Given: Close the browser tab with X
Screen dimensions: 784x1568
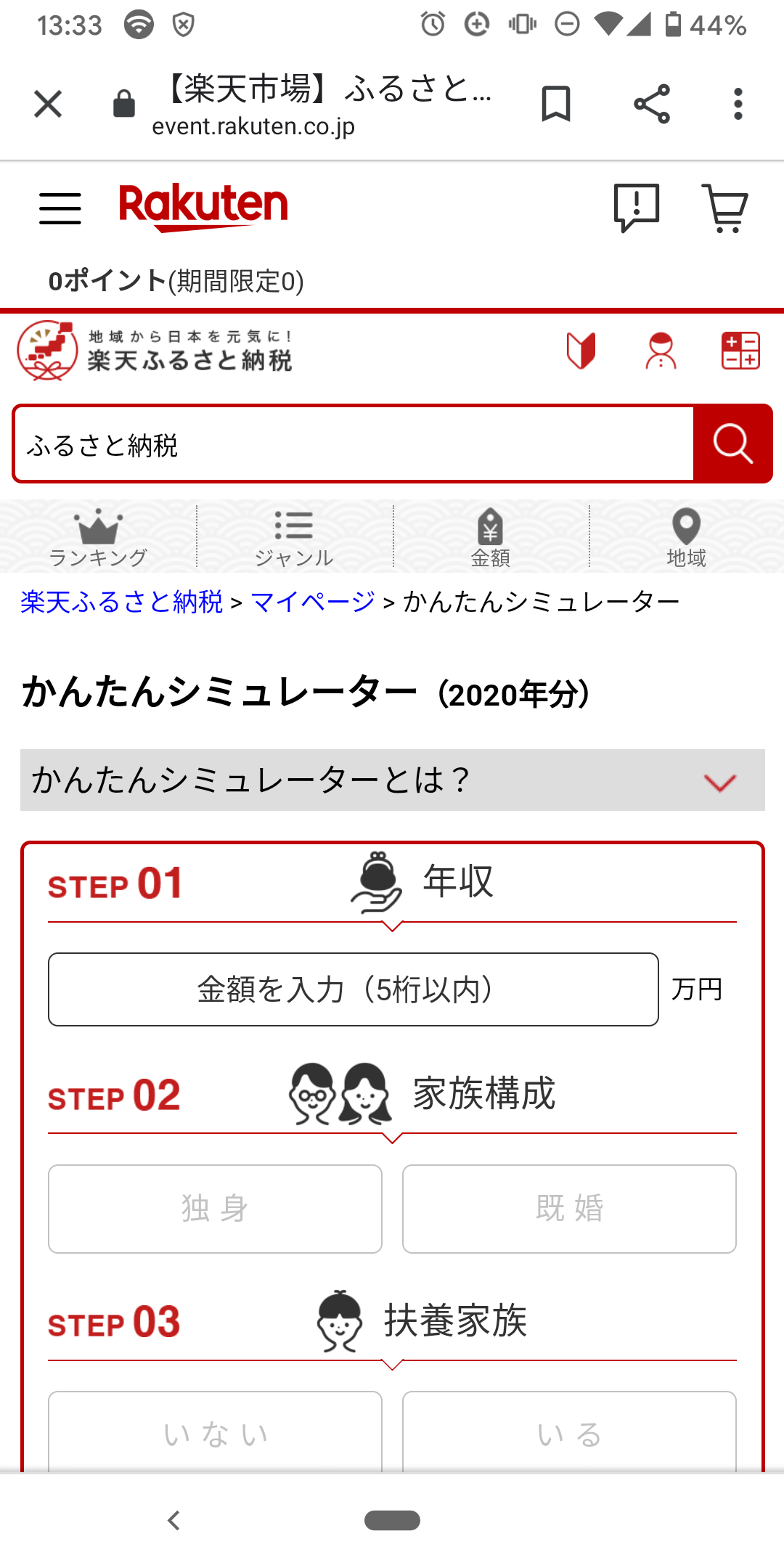Looking at the screenshot, I should tap(48, 104).
